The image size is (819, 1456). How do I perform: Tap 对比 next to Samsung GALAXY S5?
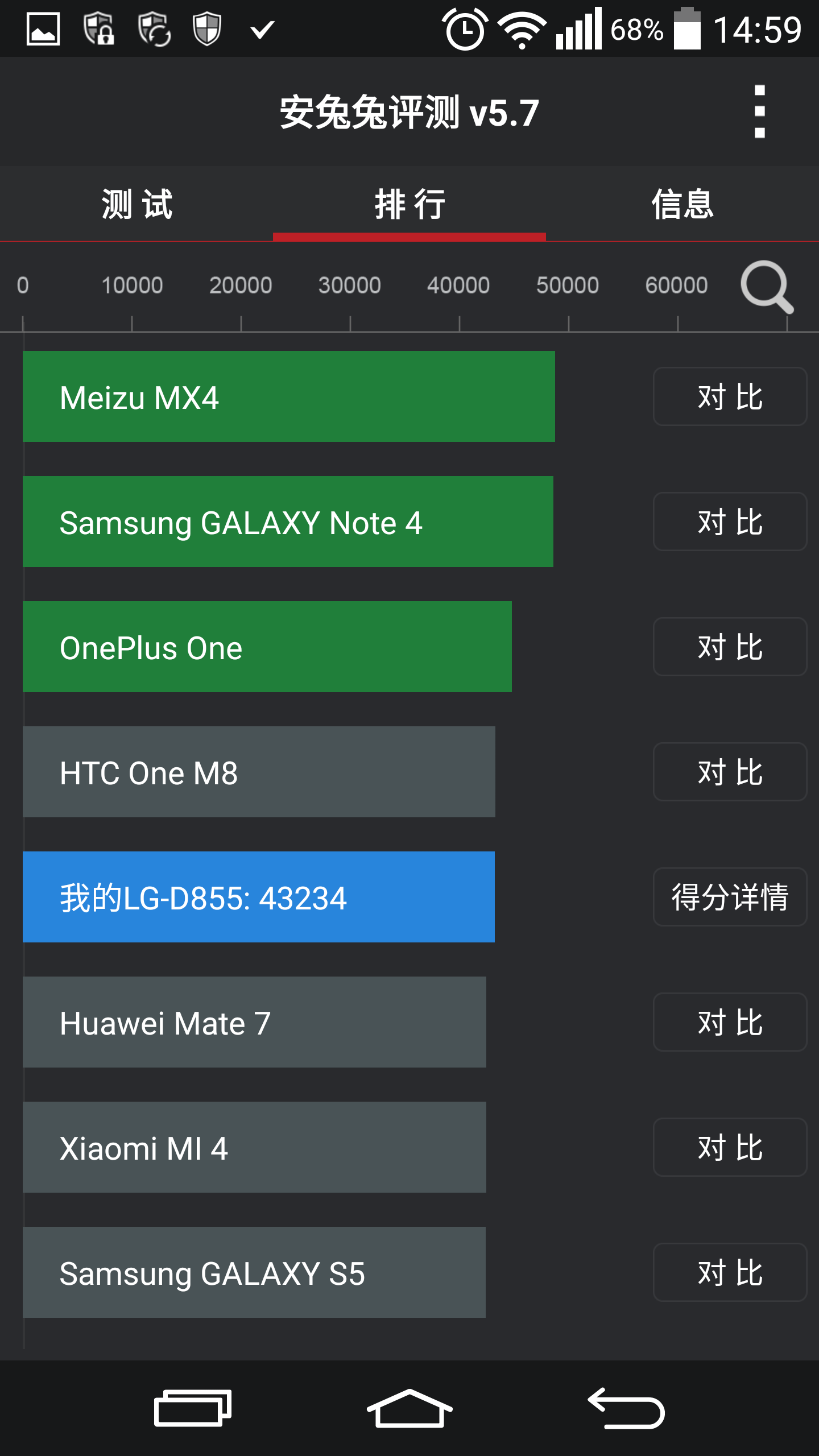730,1272
